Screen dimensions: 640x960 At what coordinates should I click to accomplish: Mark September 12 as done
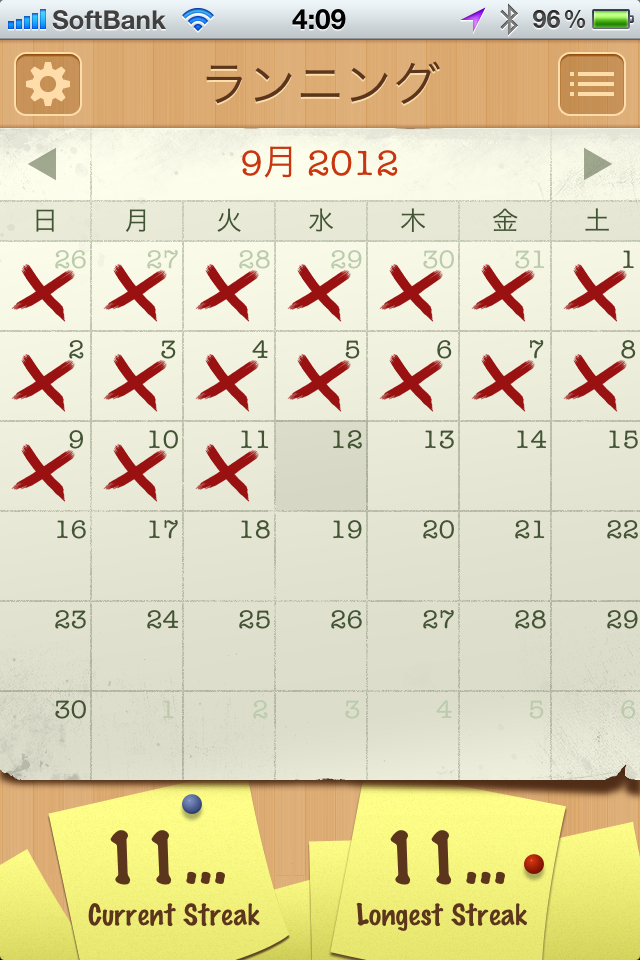click(321, 466)
